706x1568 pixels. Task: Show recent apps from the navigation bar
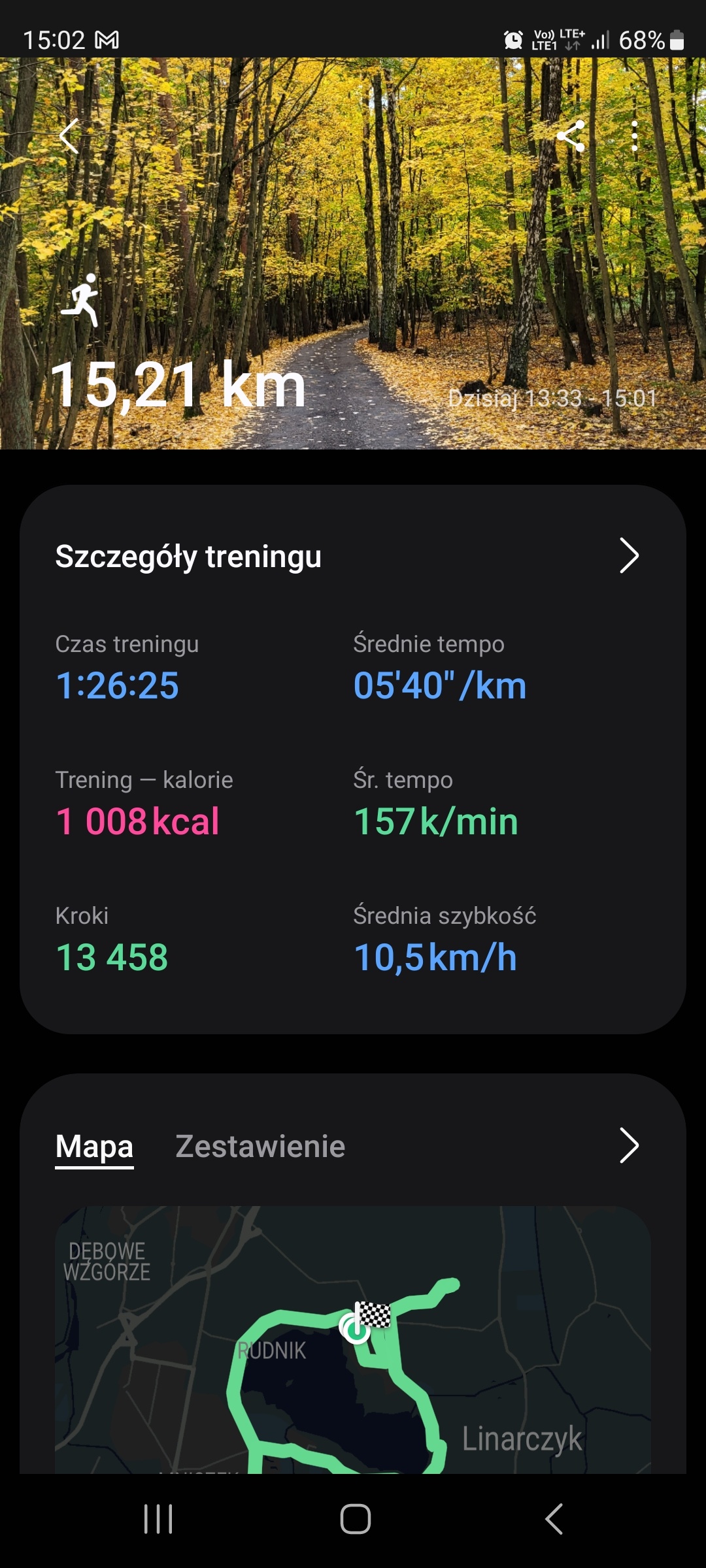pyautogui.click(x=158, y=1518)
